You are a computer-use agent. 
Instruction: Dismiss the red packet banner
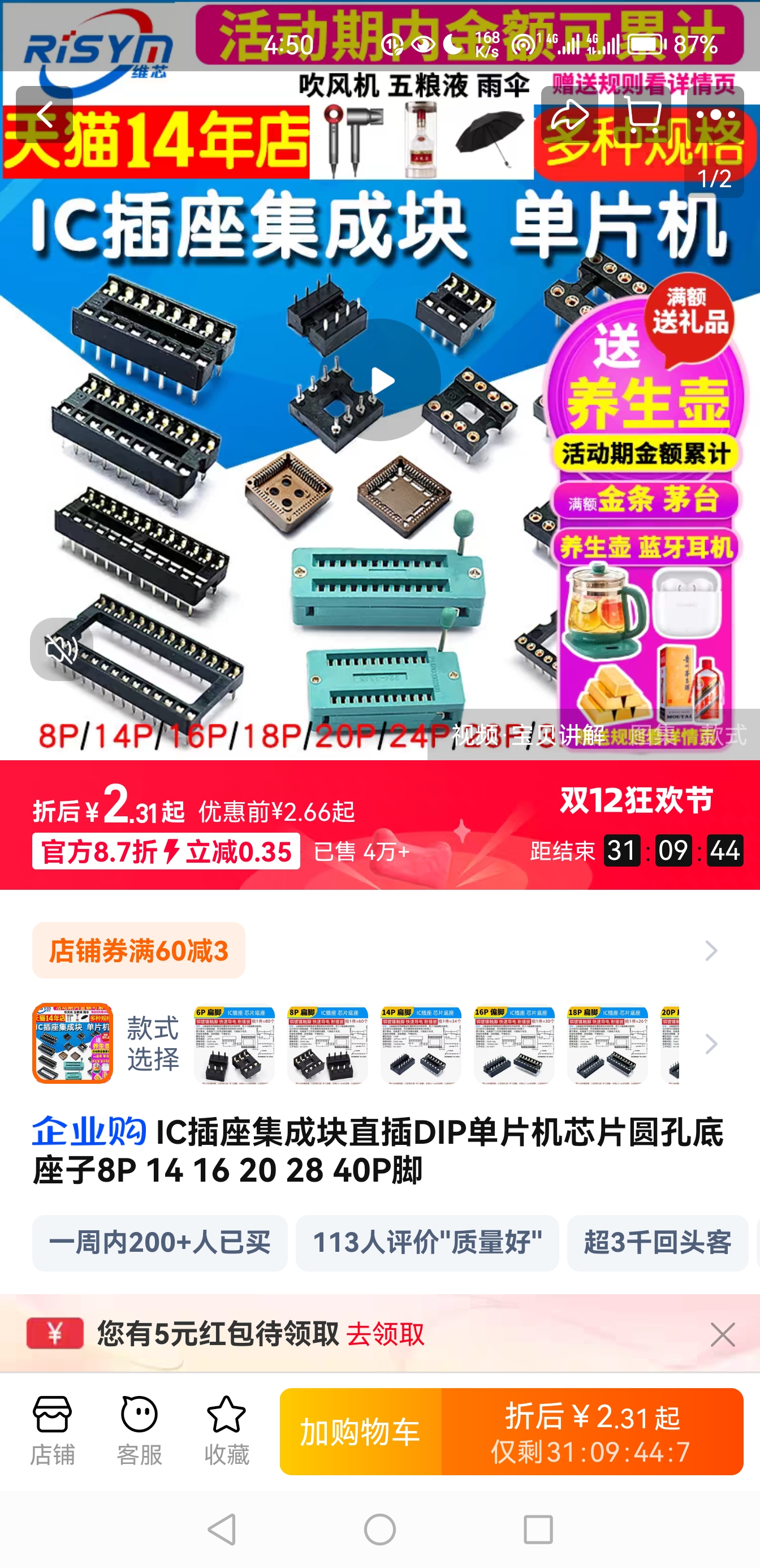pyautogui.click(x=722, y=1334)
